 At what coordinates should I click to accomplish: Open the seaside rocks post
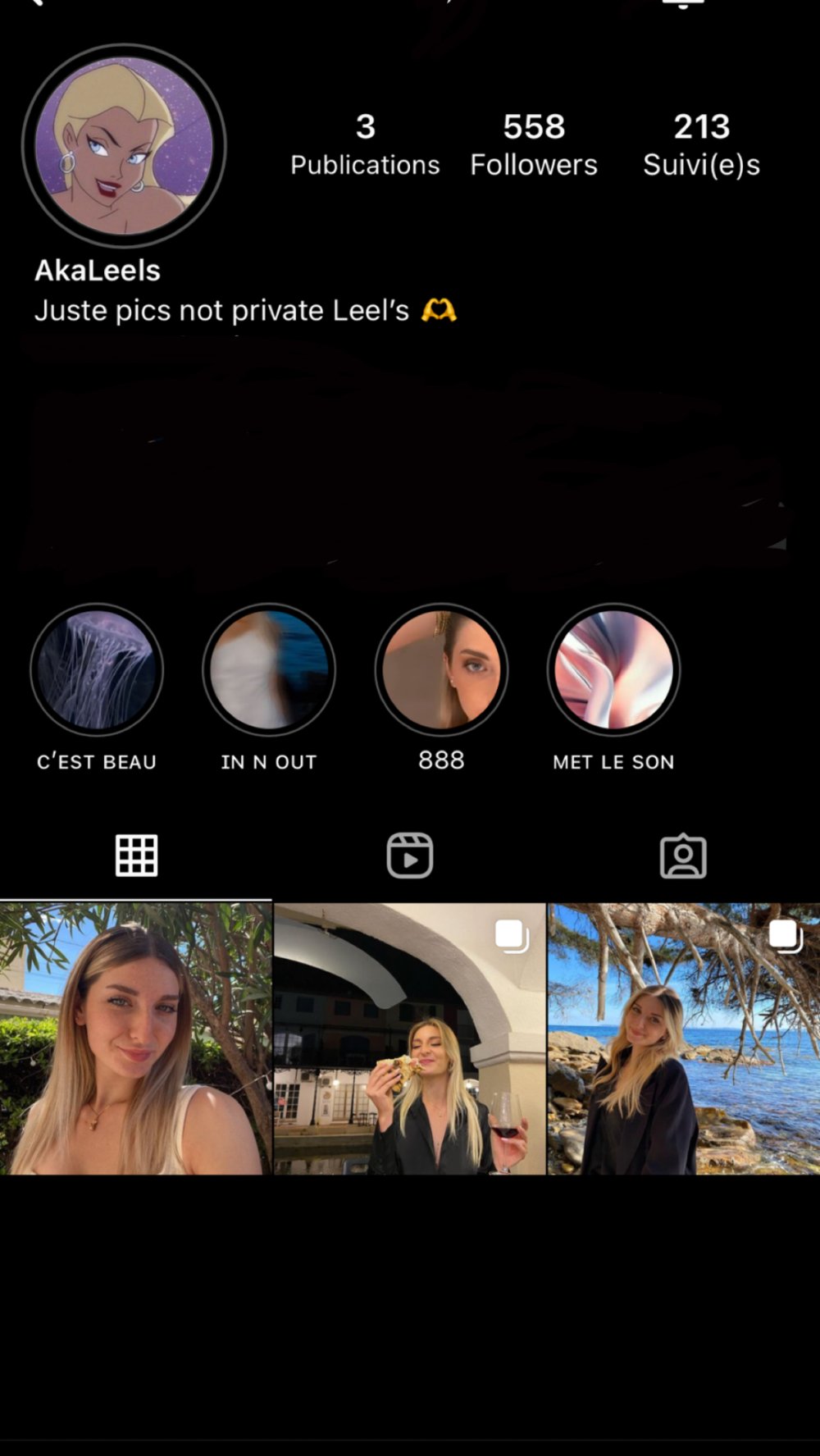(x=684, y=1038)
